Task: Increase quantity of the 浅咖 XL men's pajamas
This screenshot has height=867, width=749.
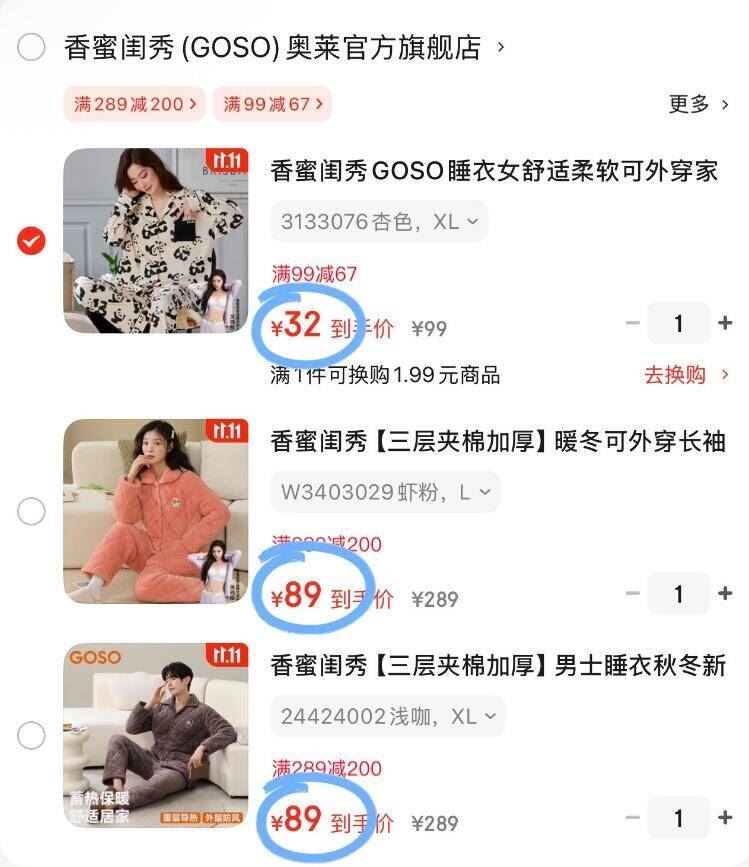Action: click(x=725, y=817)
